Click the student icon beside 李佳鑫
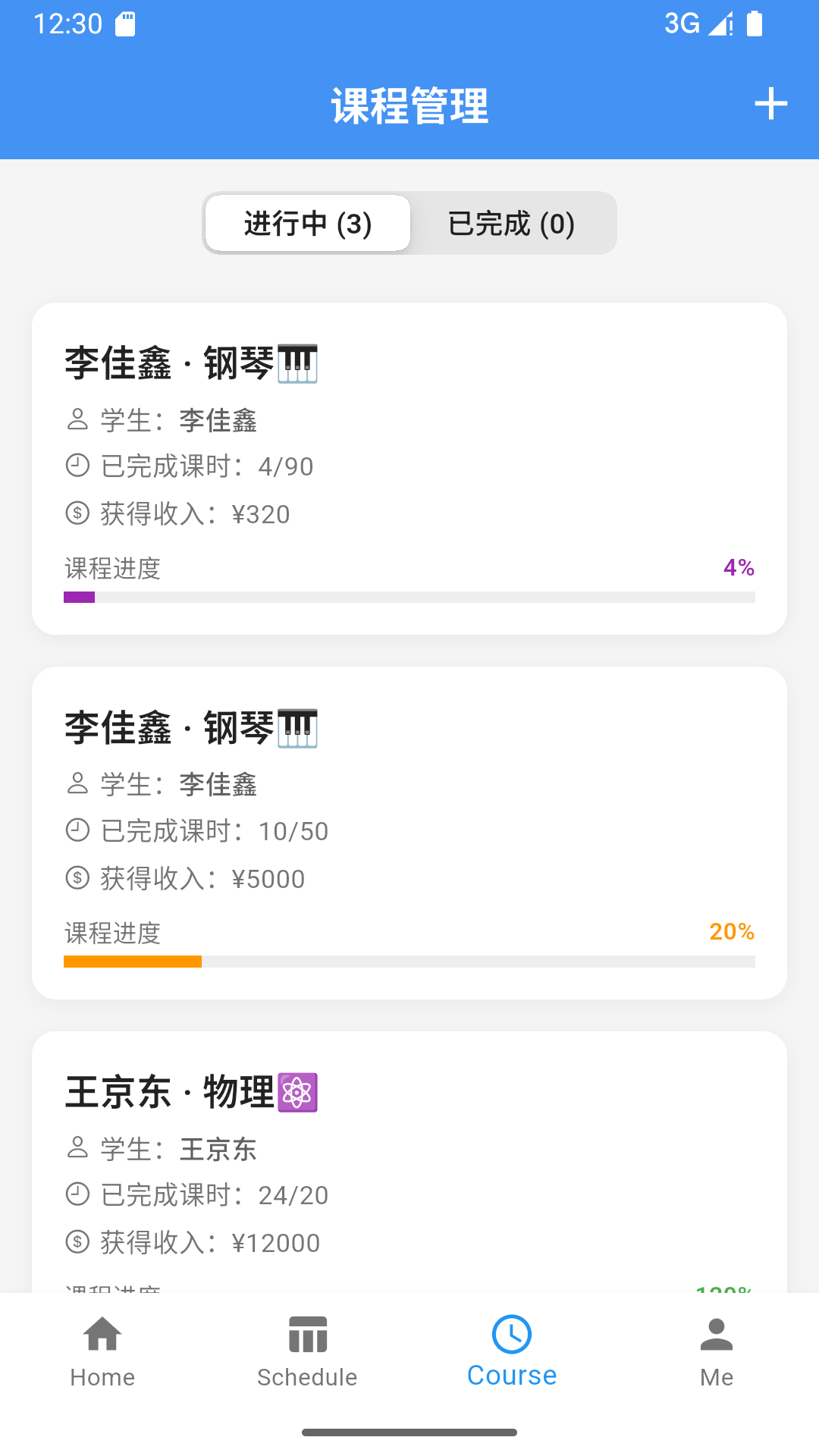 coord(76,421)
